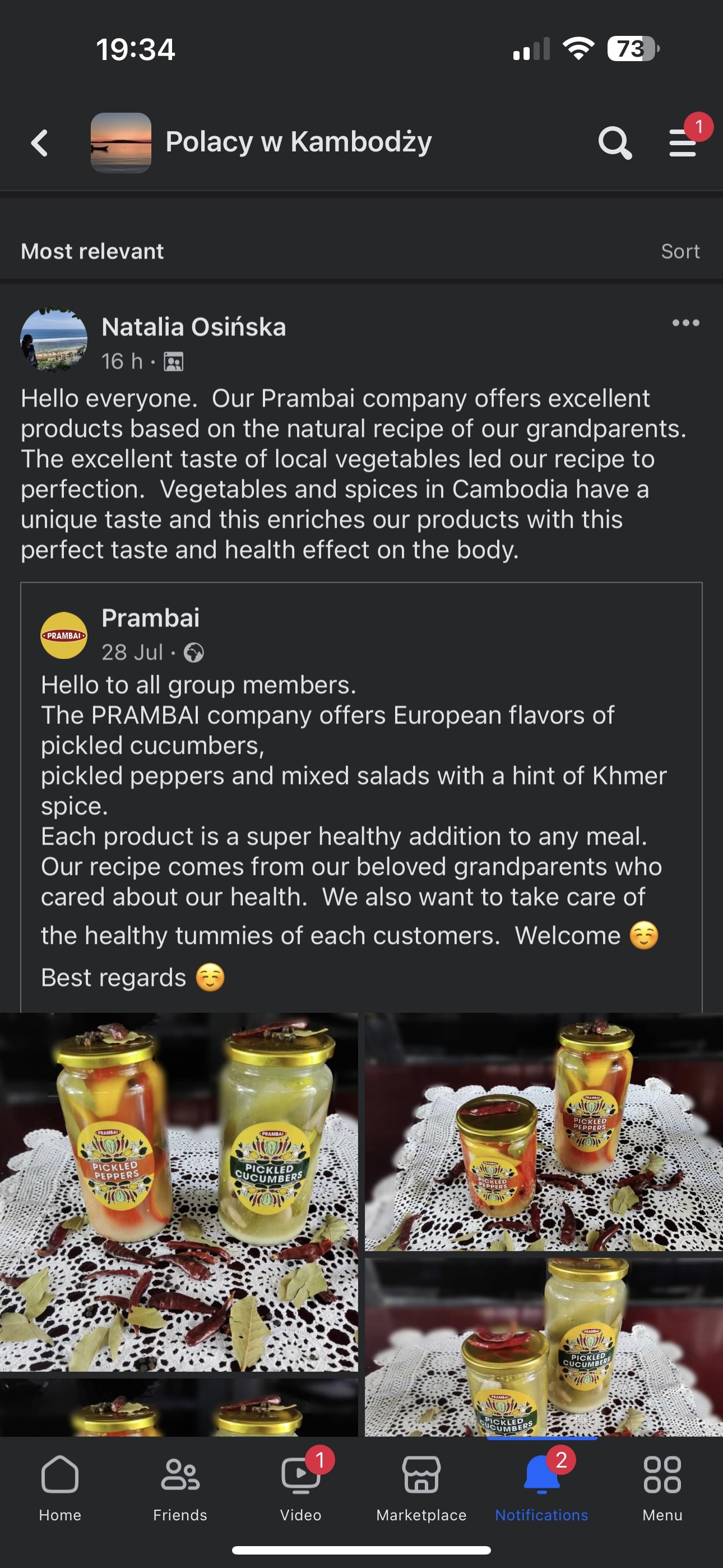Image resolution: width=723 pixels, height=1568 pixels.
Task: Go back from the group page
Action: point(40,143)
